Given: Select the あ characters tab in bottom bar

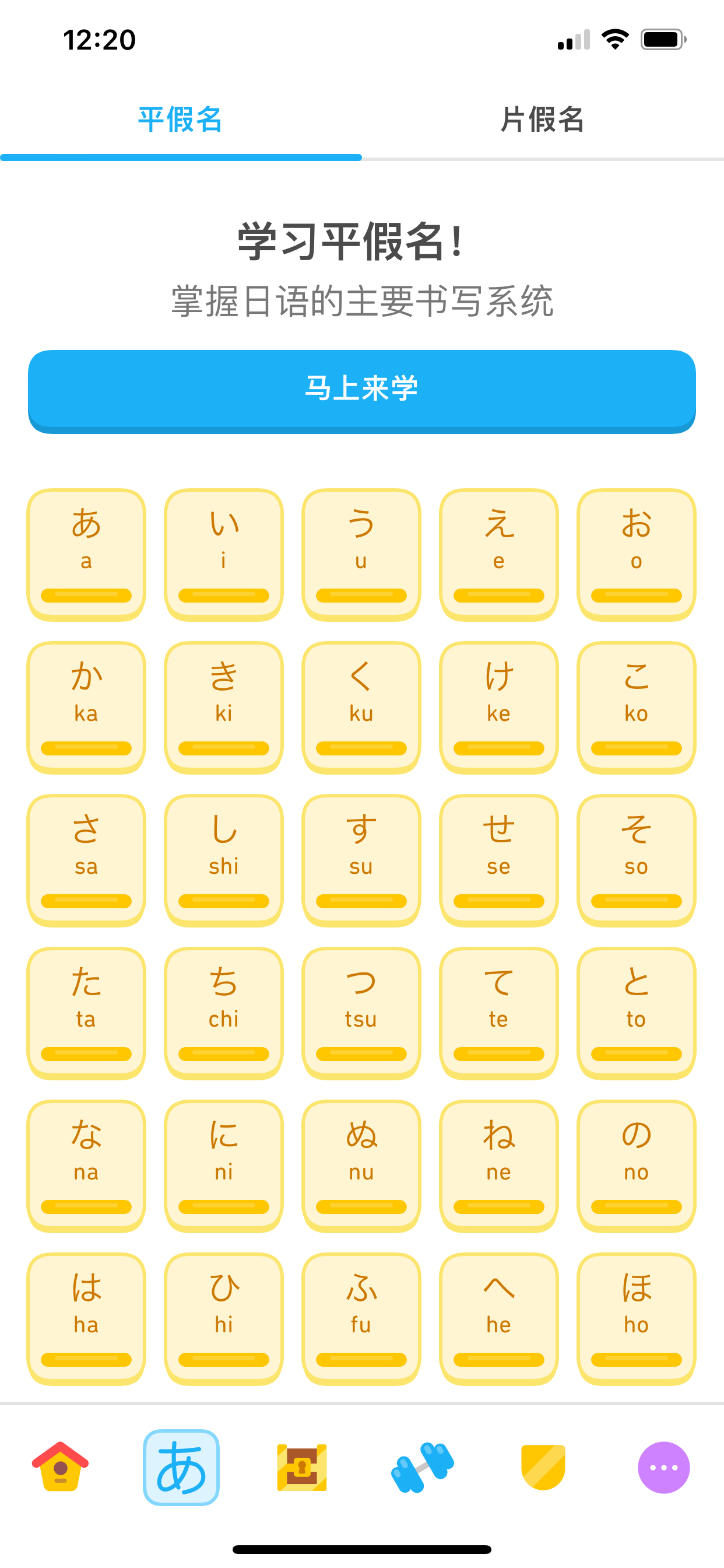Looking at the screenshot, I should (181, 1467).
